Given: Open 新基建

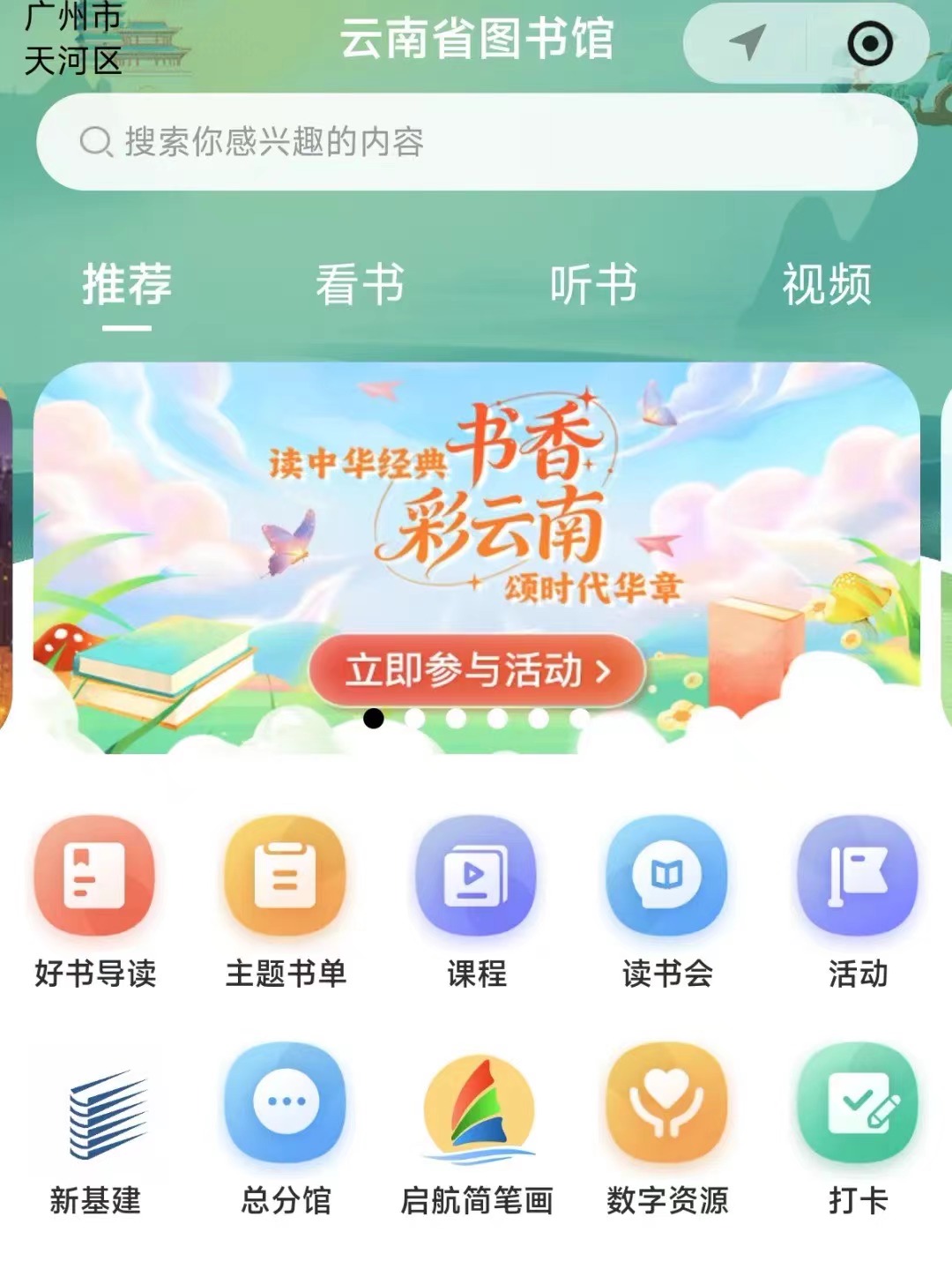Looking at the screenshot, I should click(95, 1113).
